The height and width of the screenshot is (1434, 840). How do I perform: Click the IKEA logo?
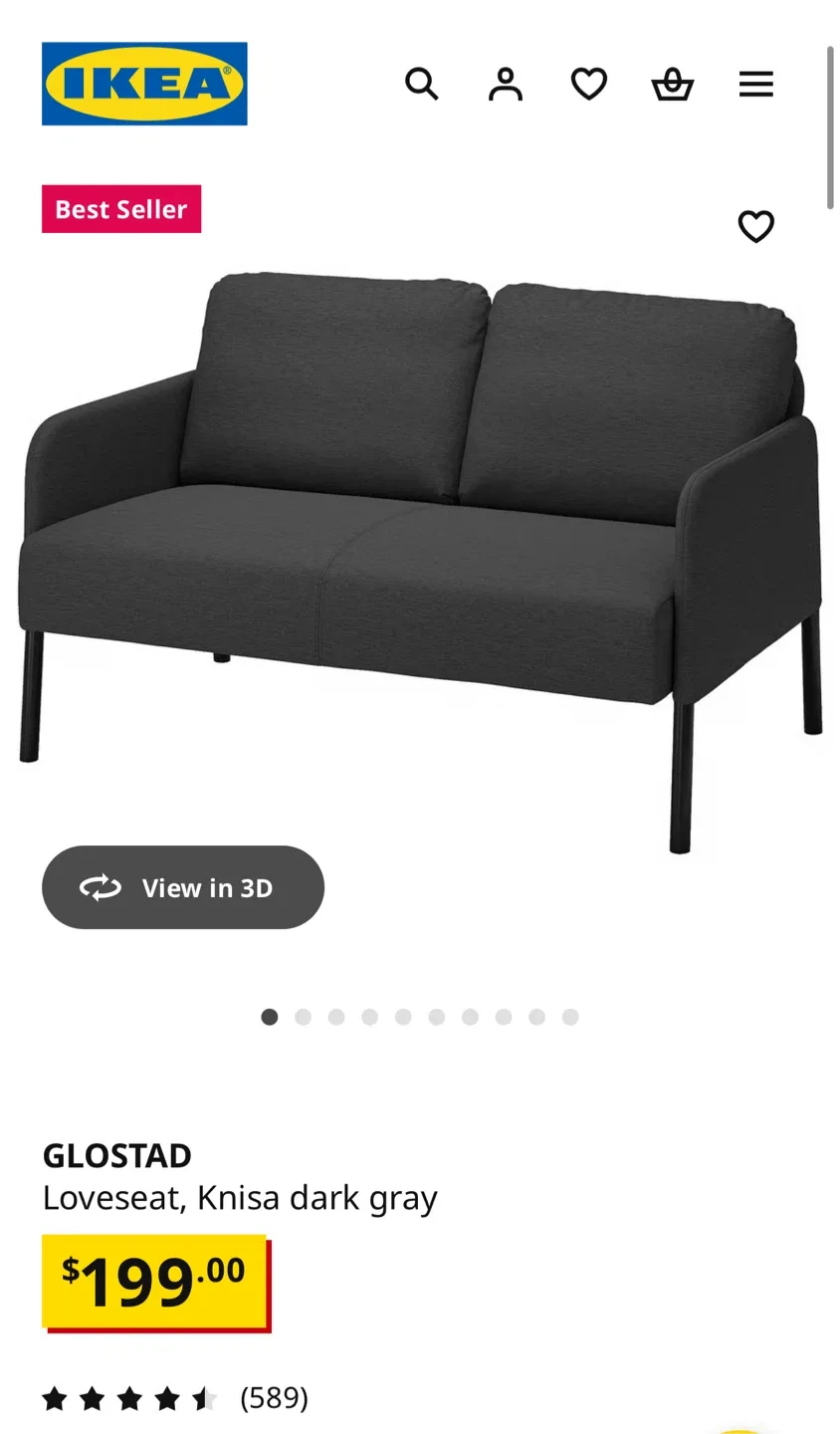coord(143,84)
